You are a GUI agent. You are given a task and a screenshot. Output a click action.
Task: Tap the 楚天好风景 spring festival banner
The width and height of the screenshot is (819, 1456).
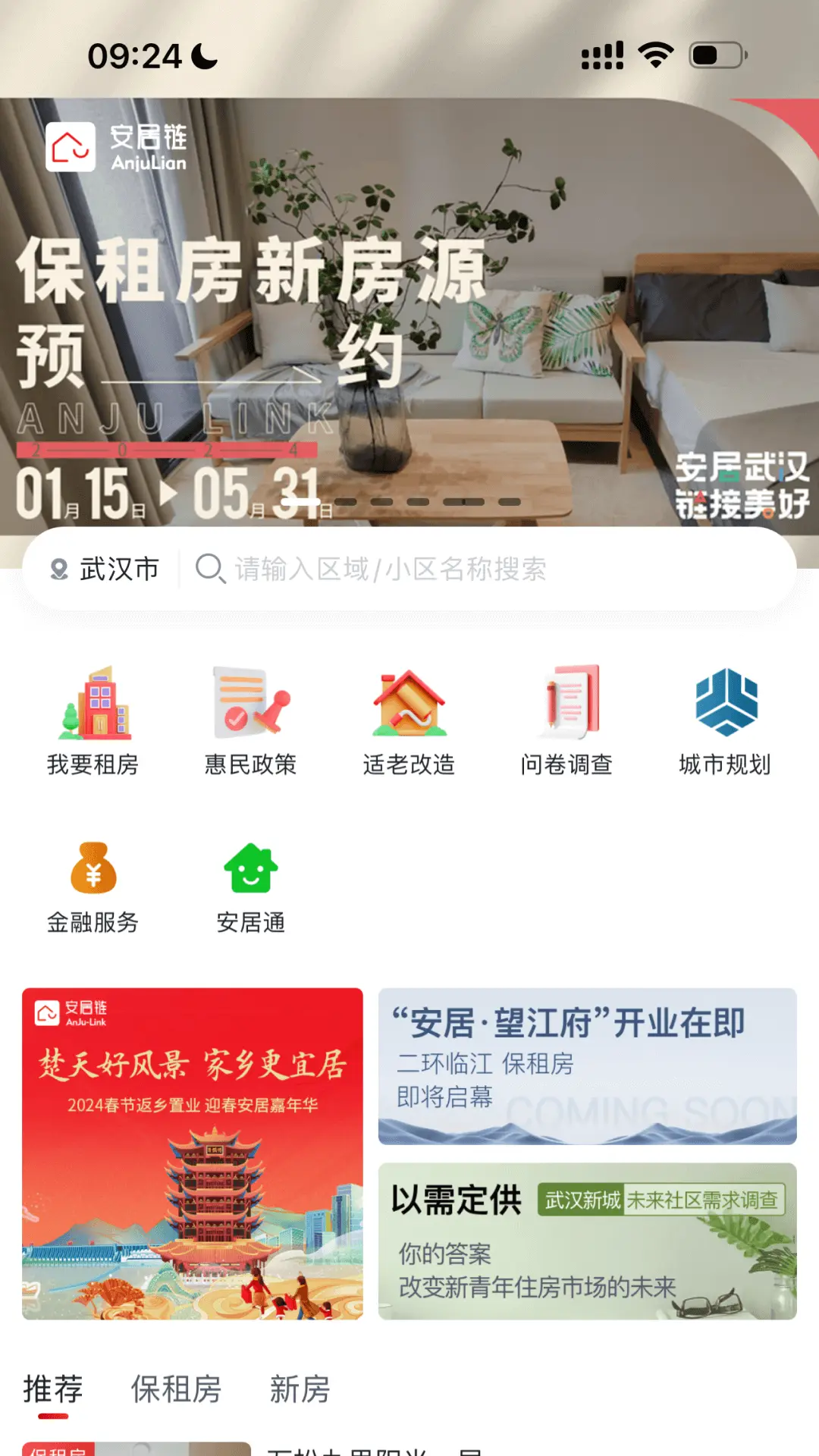pyautogui.click(x=193, y=1156)
